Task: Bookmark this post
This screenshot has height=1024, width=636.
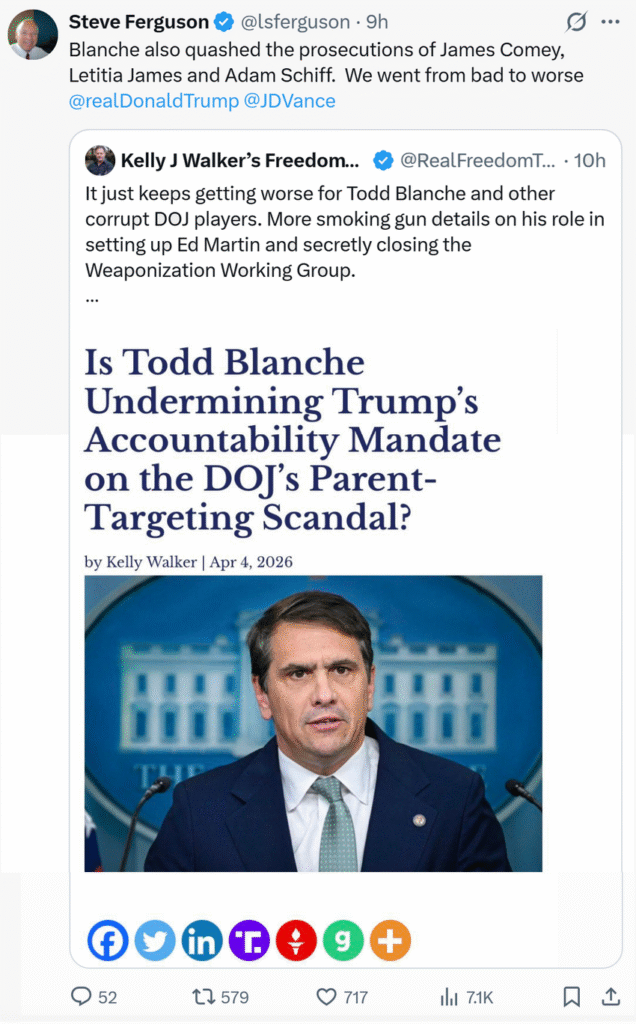Action: (x=571, y=996)
